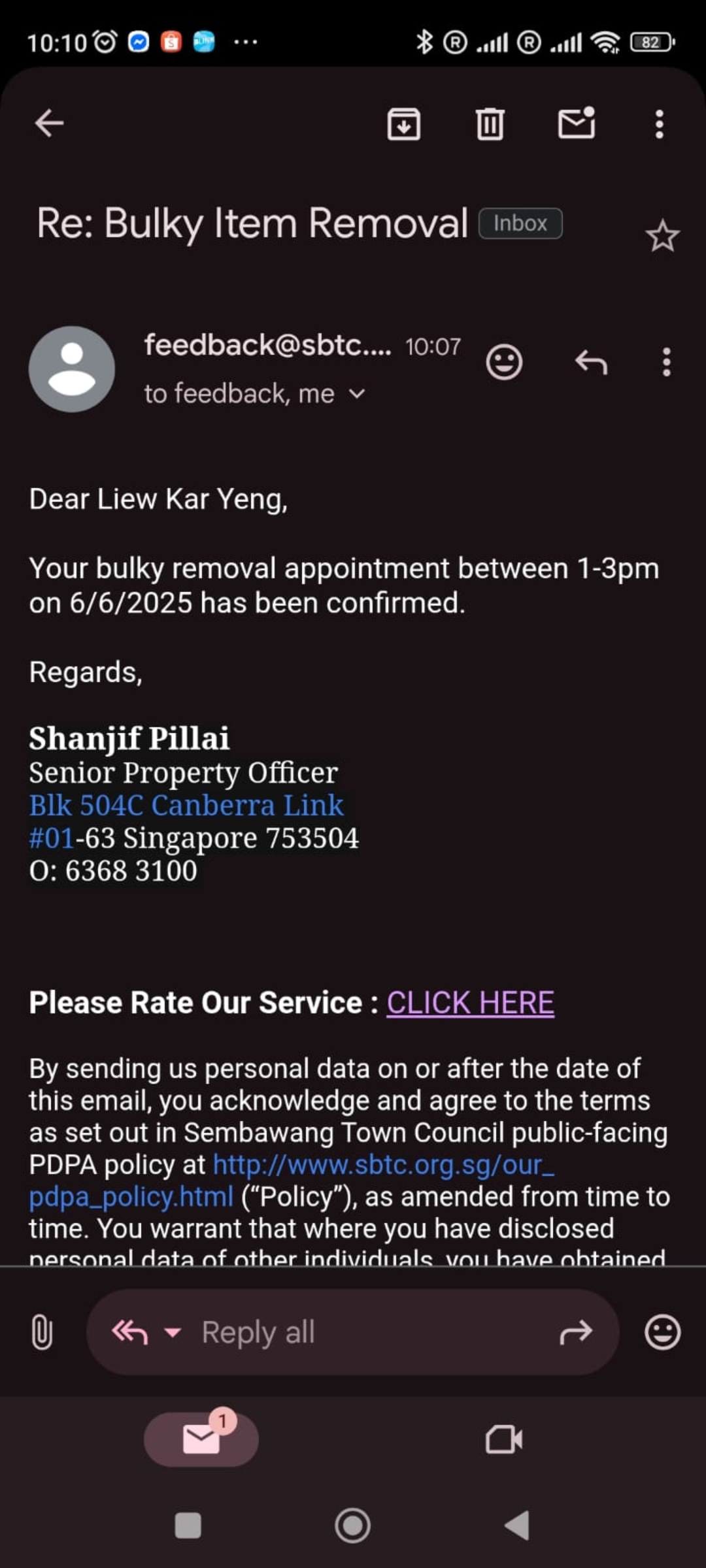706x1568 pixels.
Task: Switch to the Meet video tab
Action: click(x=504, y=1439)
